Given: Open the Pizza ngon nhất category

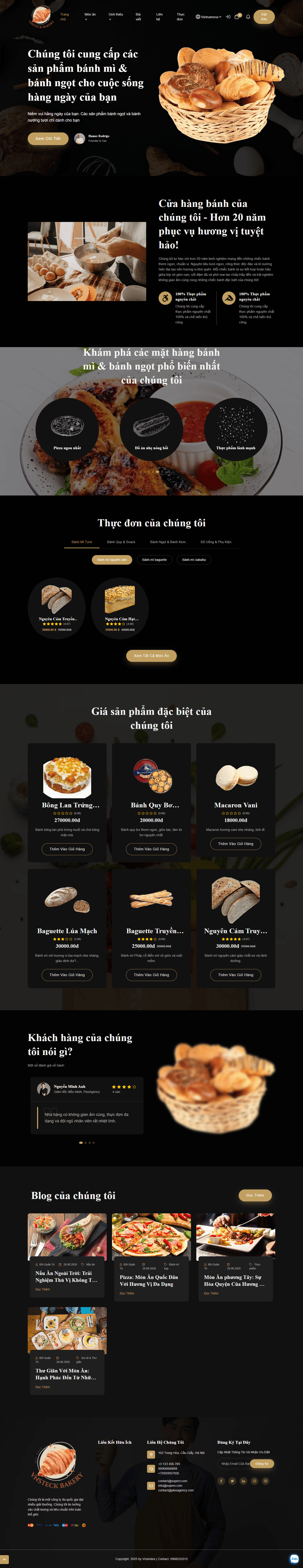Looking at the screenshot, I should click(x=67, y=429).
